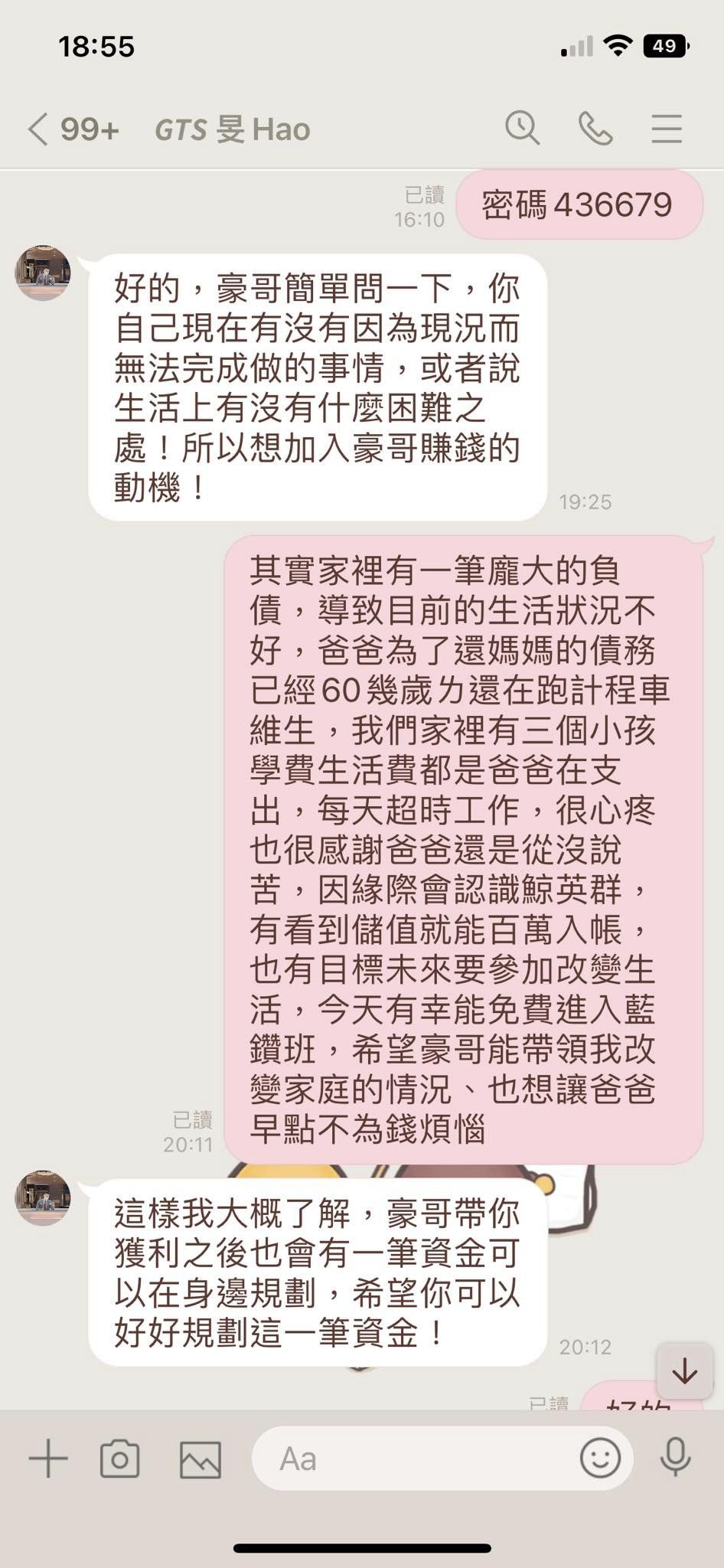Search within this conversation

click(x=523, y=128)
